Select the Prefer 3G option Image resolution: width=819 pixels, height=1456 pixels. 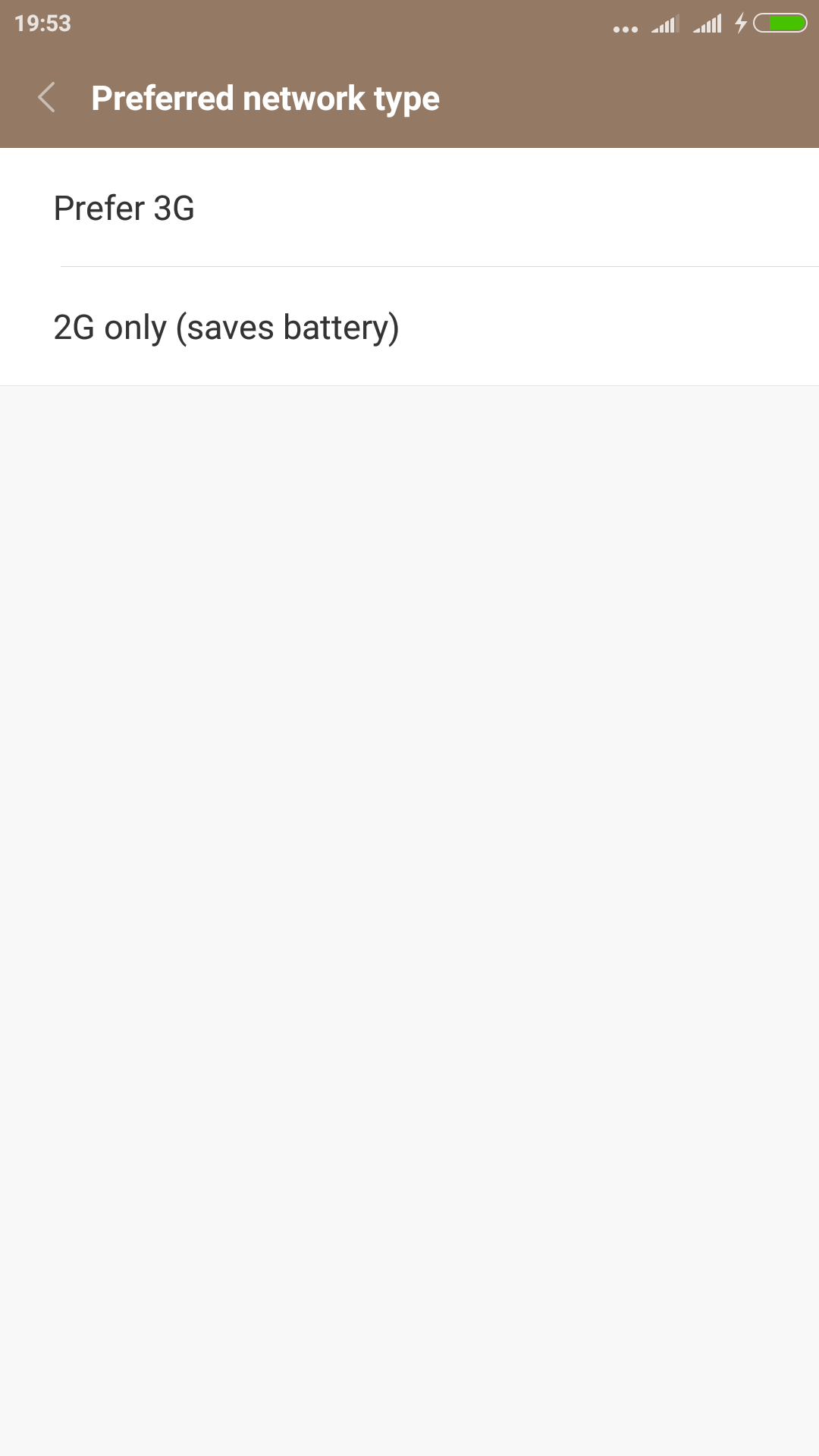[x=409, y=208]
